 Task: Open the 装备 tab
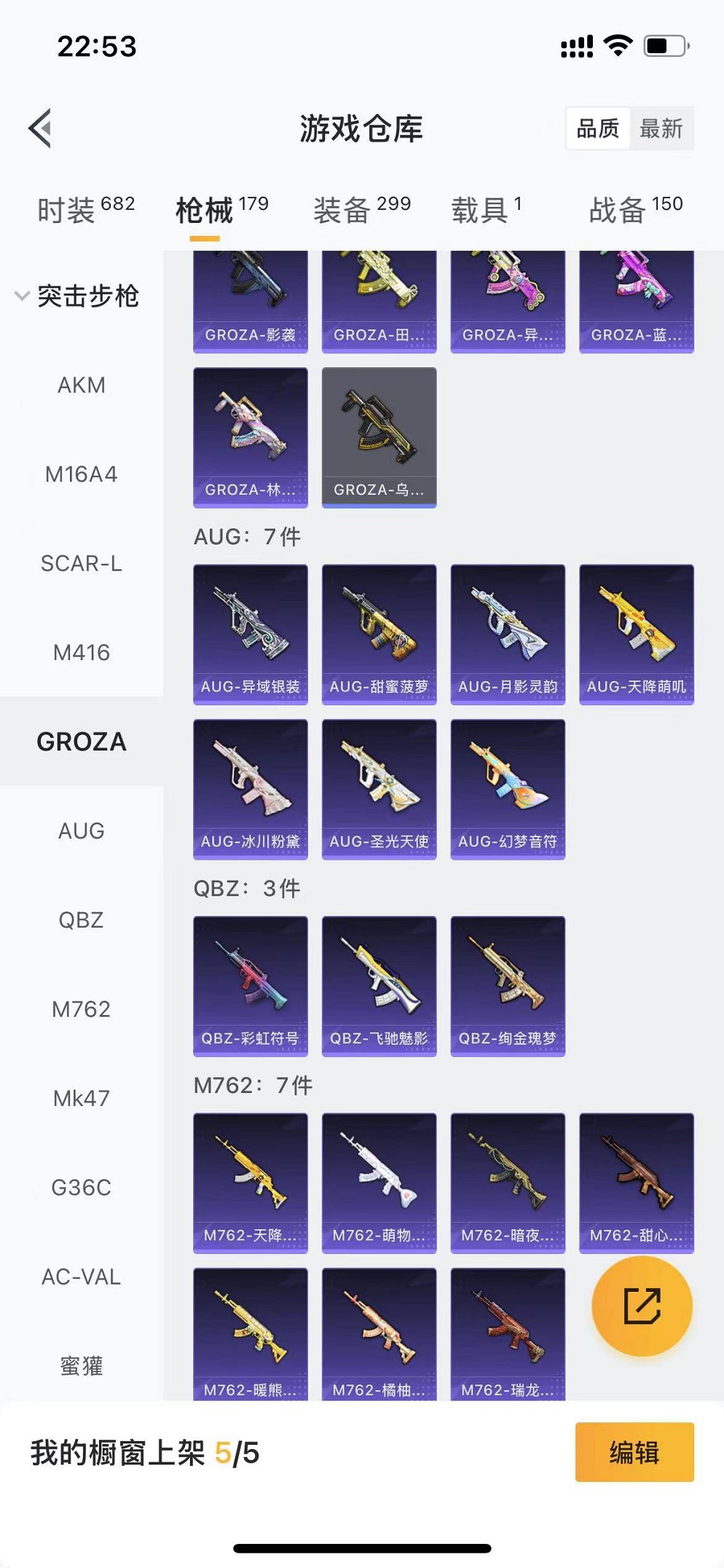[x=362, y=210]
